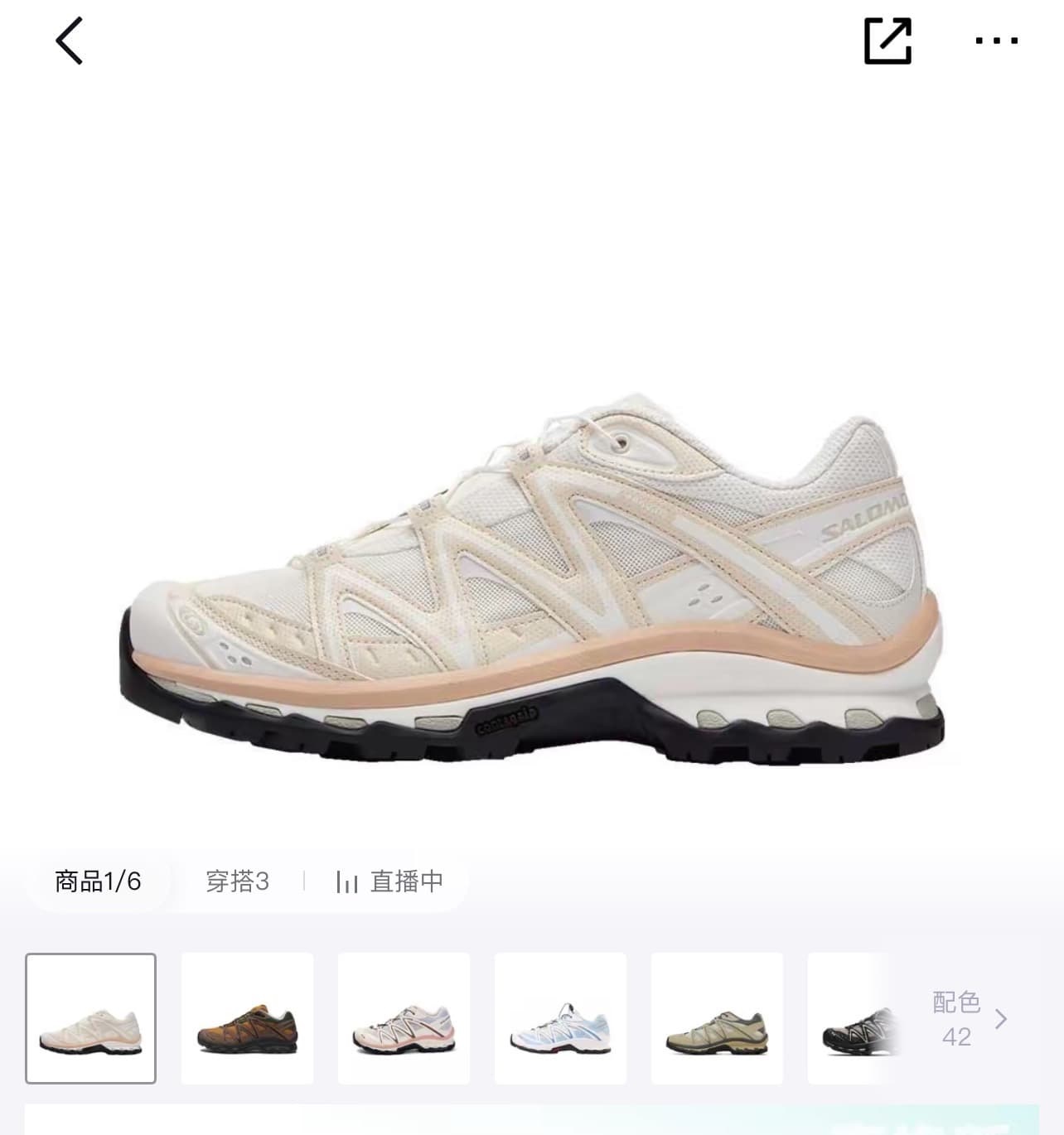Choose the white and pink colorway
This screenshot has width=1064, height=1135.
[404, 1018]
